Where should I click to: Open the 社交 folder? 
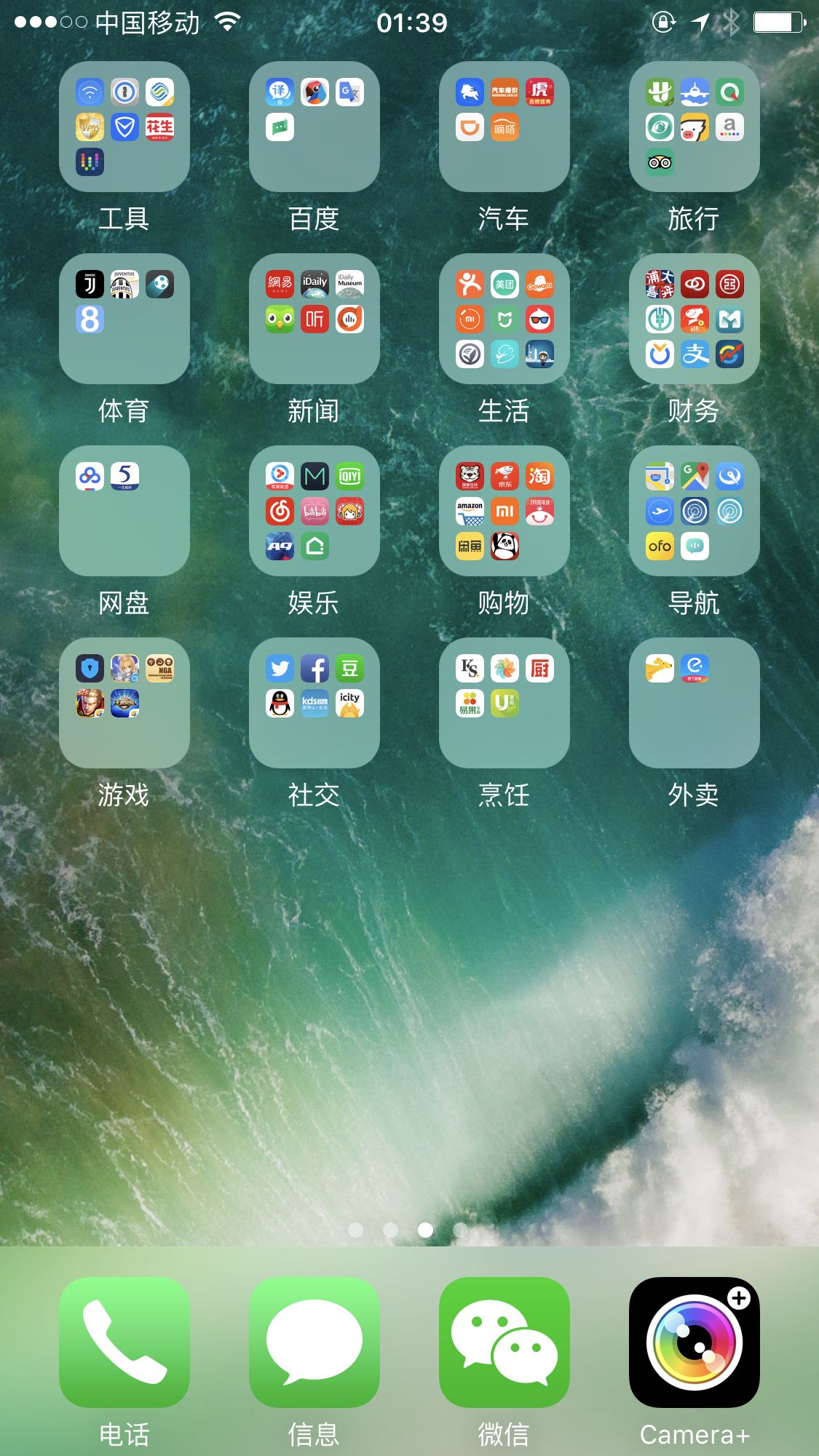(314, 703)
